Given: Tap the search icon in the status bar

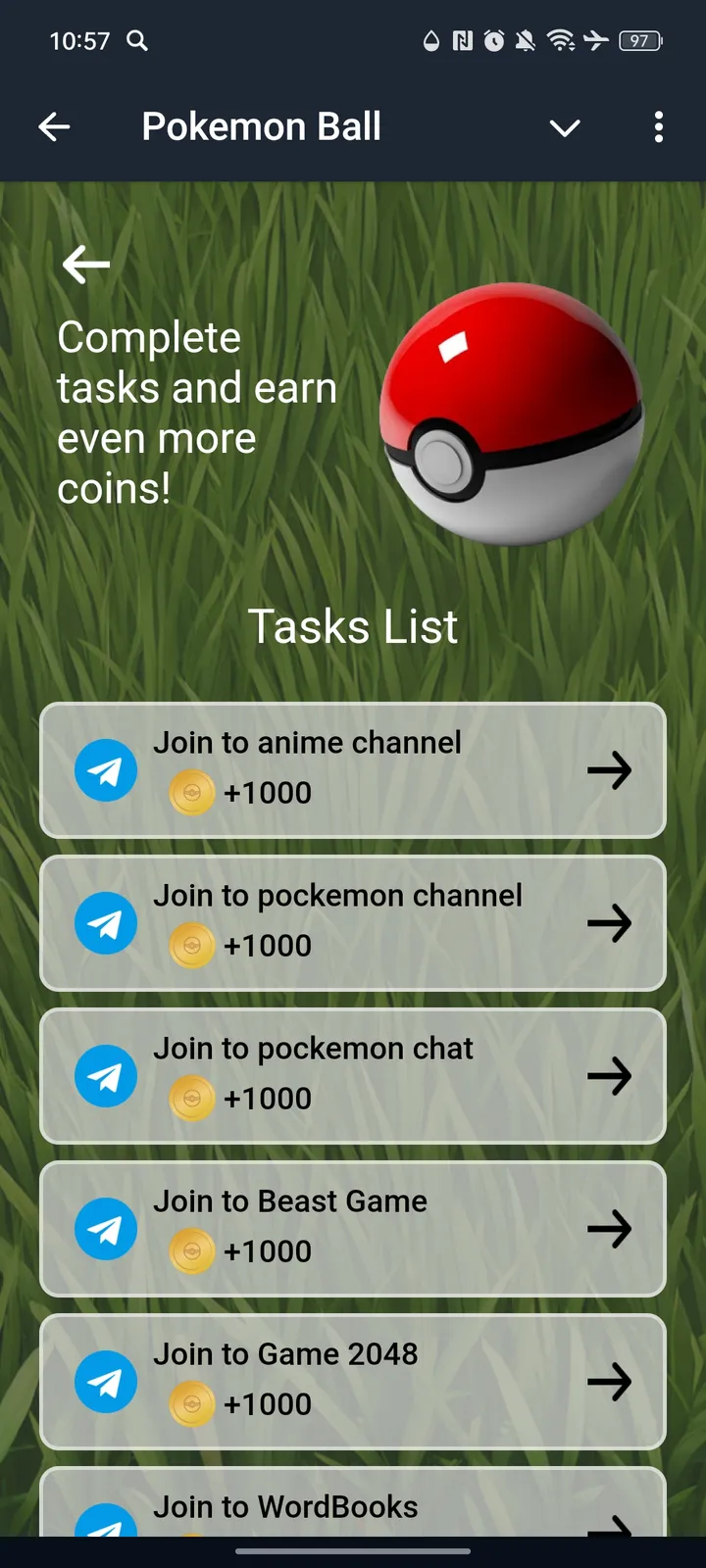Looking at the screenshot, I should [x=137, y=41].
